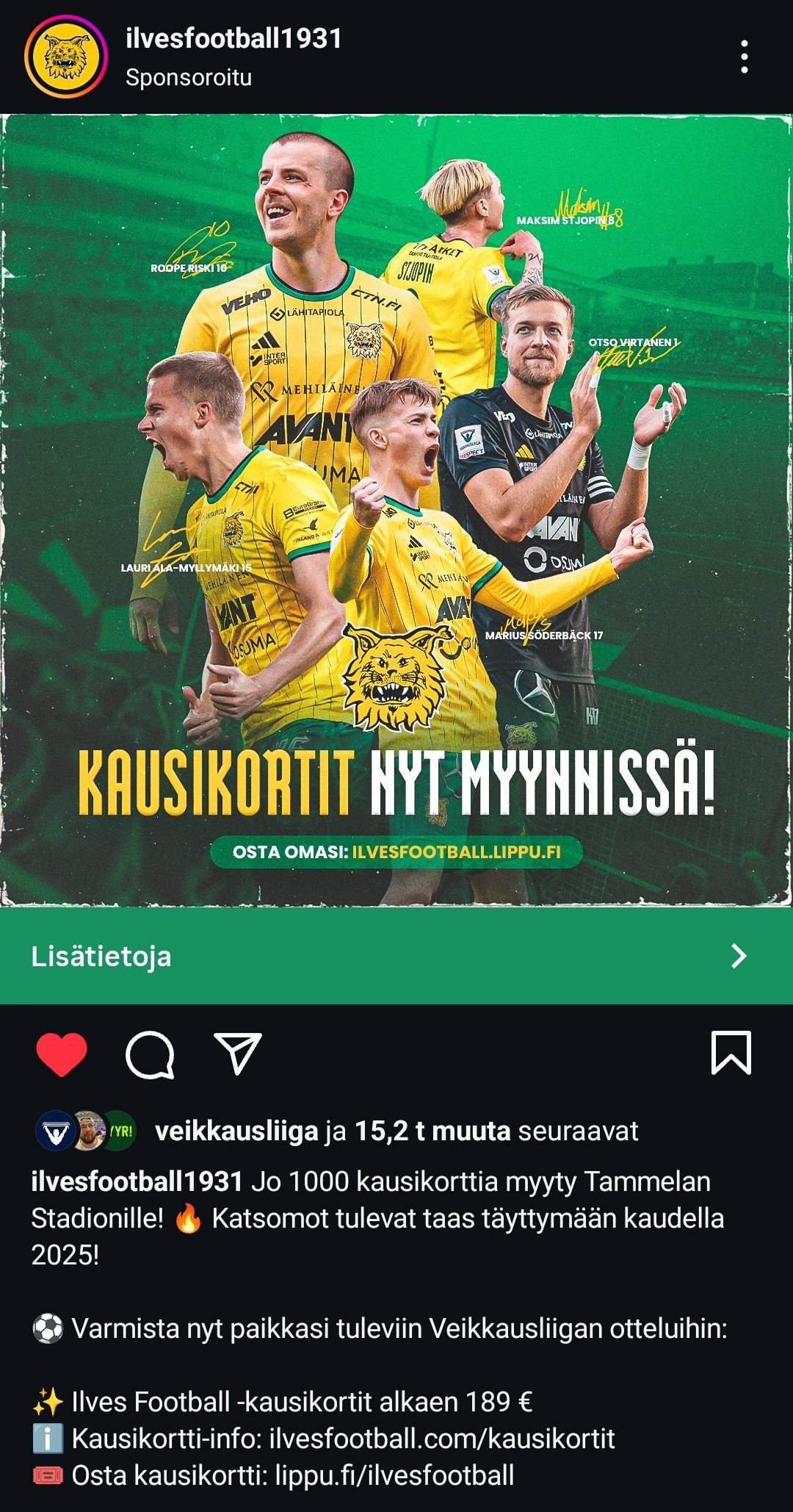Open veikkausliiga in the likes line
Screen dimensions: 793x1512
pyautogui.click(x=236, y=1131)
